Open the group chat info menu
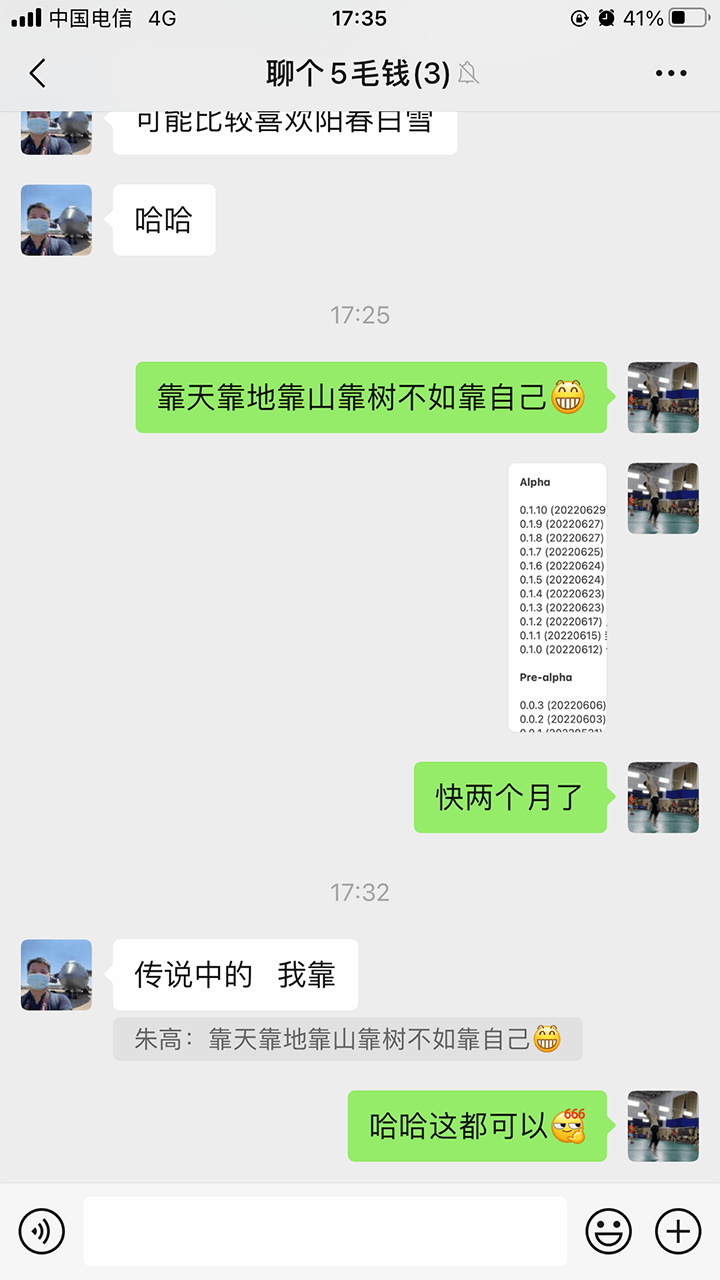The width and height of the screenshot is (720, 1280). tap(671, 73)
